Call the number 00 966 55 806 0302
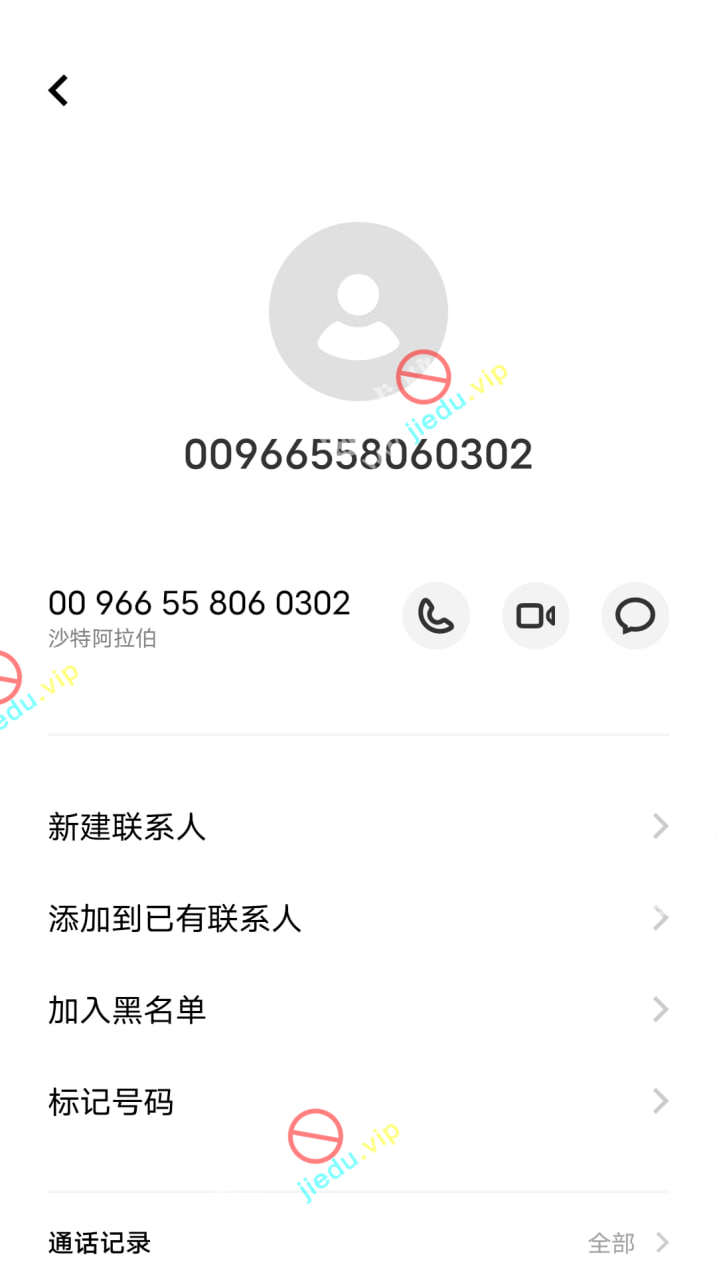This screenshot has height=1280, width=717. (435, 616)
